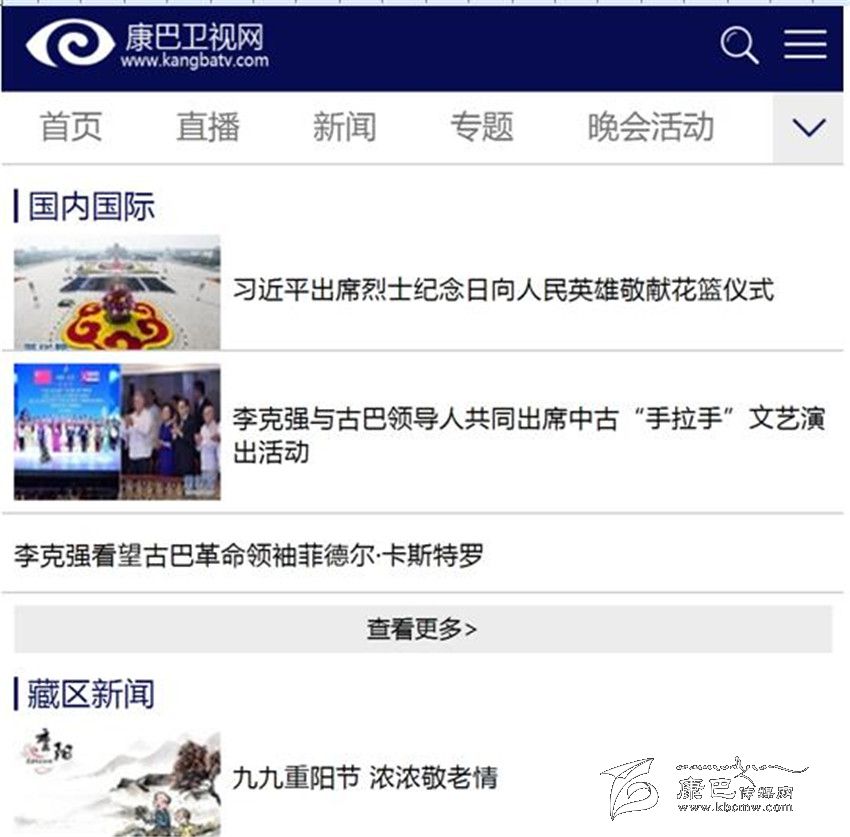Image resolution: width=850 pixels, height=837 pixels.
Task: Switch to the 晚会活动 tab
Action: tap(650, 128)
